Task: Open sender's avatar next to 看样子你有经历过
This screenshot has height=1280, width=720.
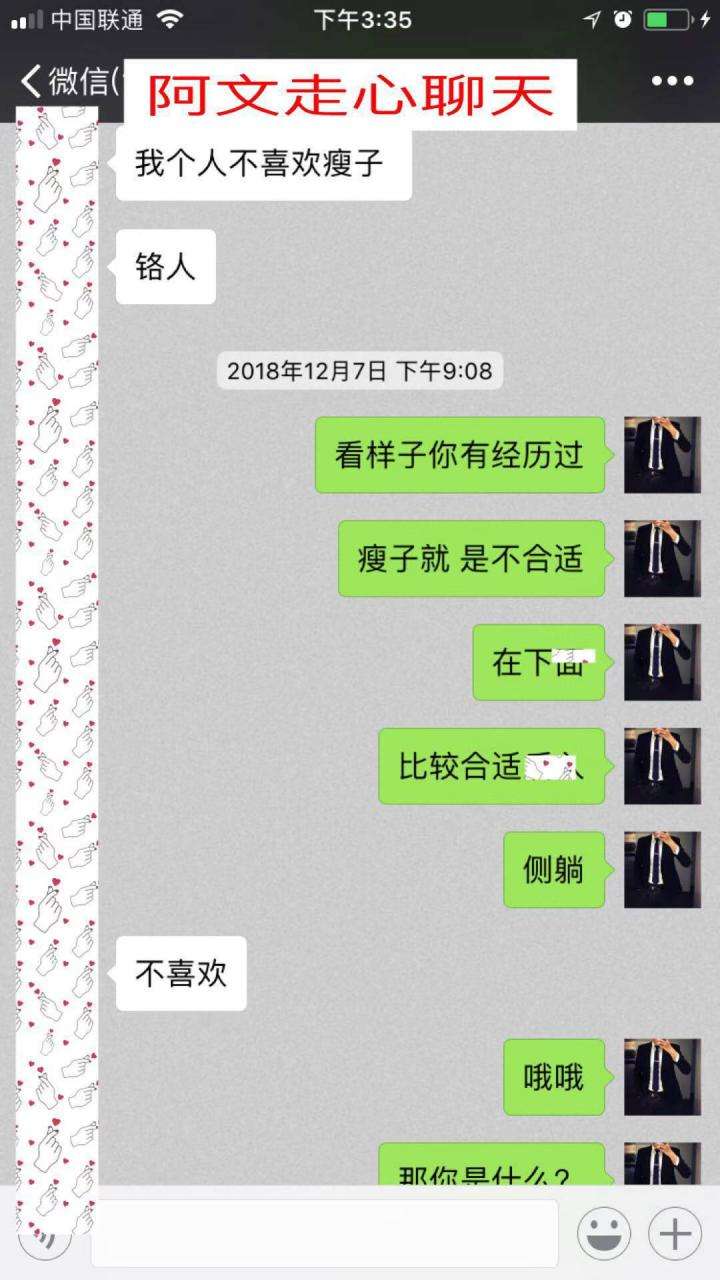Action: coord(662,455)
